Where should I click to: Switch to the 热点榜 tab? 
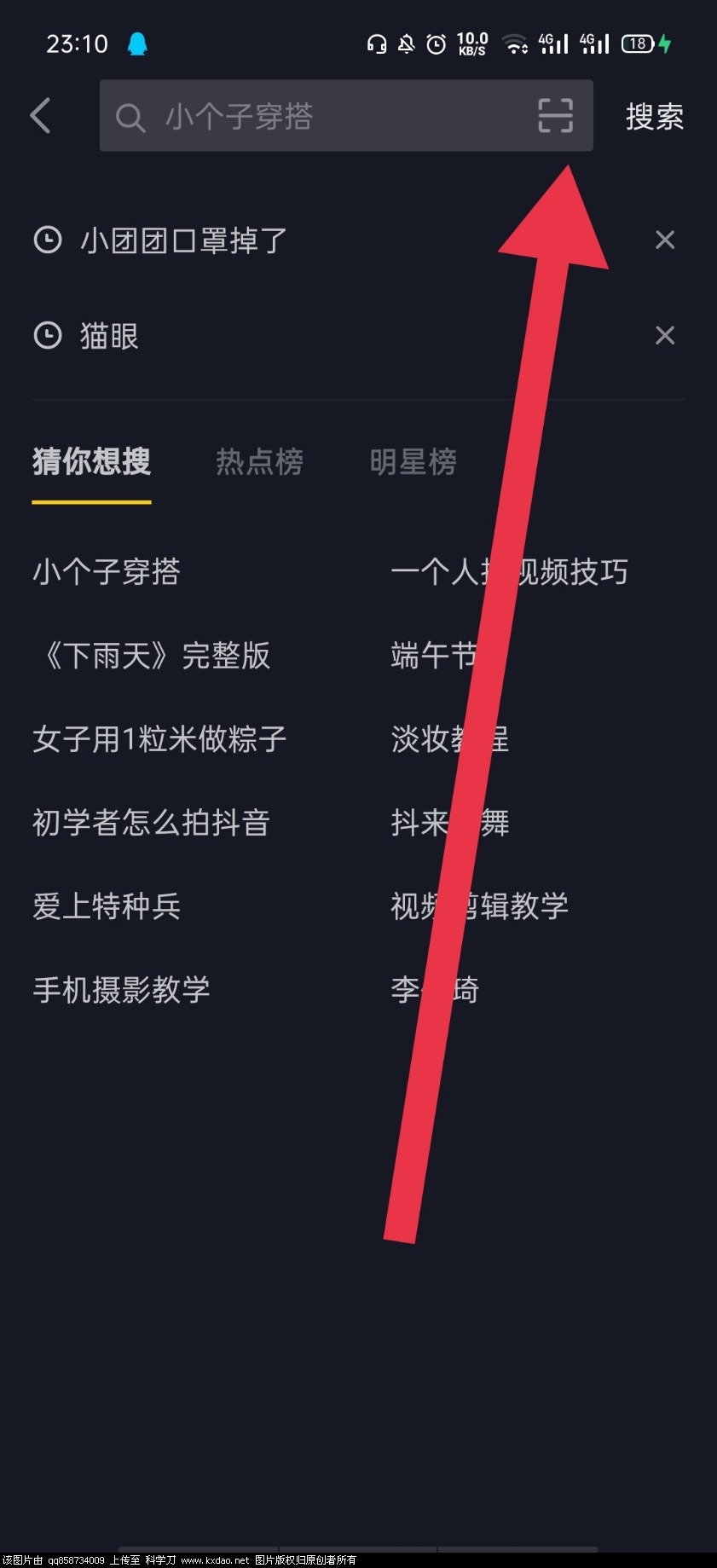259,462
